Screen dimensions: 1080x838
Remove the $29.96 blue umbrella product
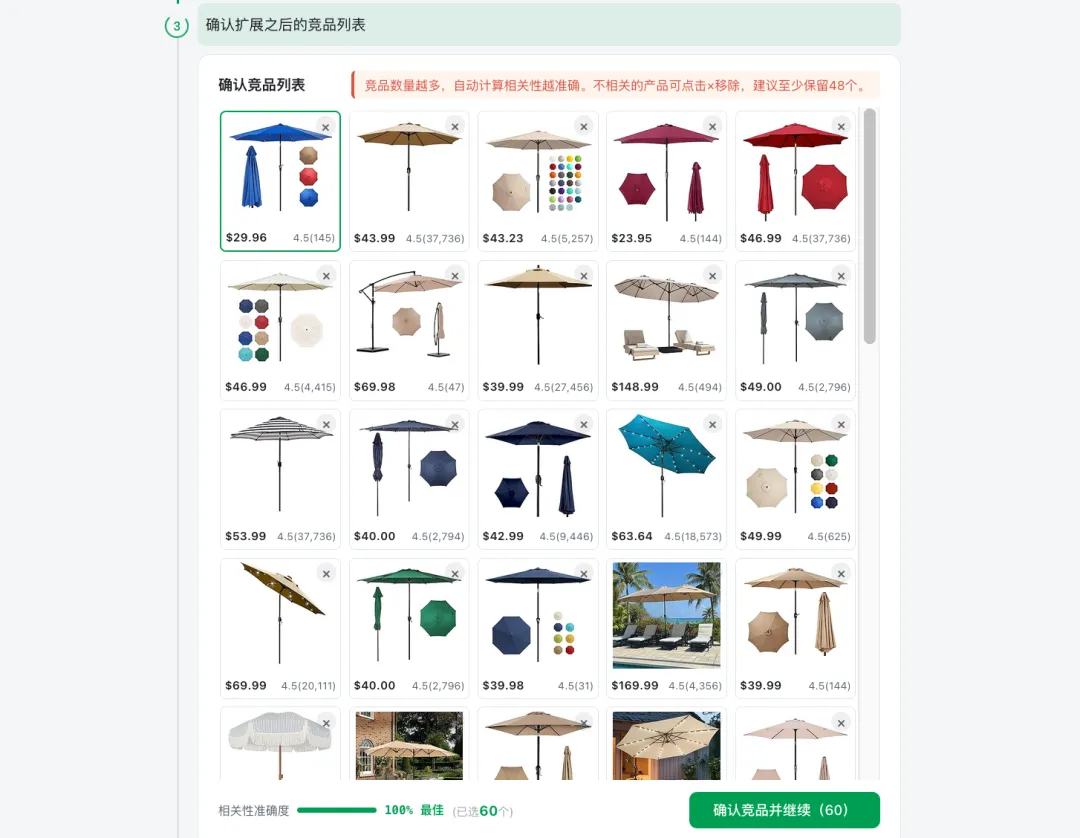326,127
